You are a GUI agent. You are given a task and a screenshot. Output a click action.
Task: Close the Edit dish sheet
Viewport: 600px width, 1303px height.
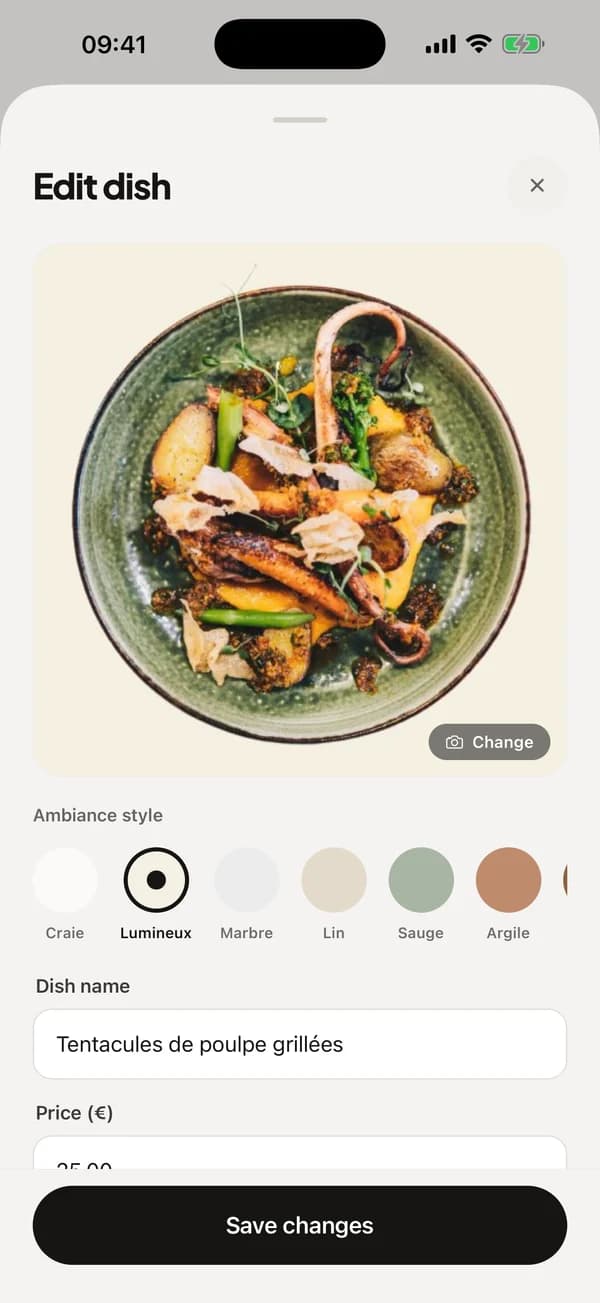pos(537,185)
